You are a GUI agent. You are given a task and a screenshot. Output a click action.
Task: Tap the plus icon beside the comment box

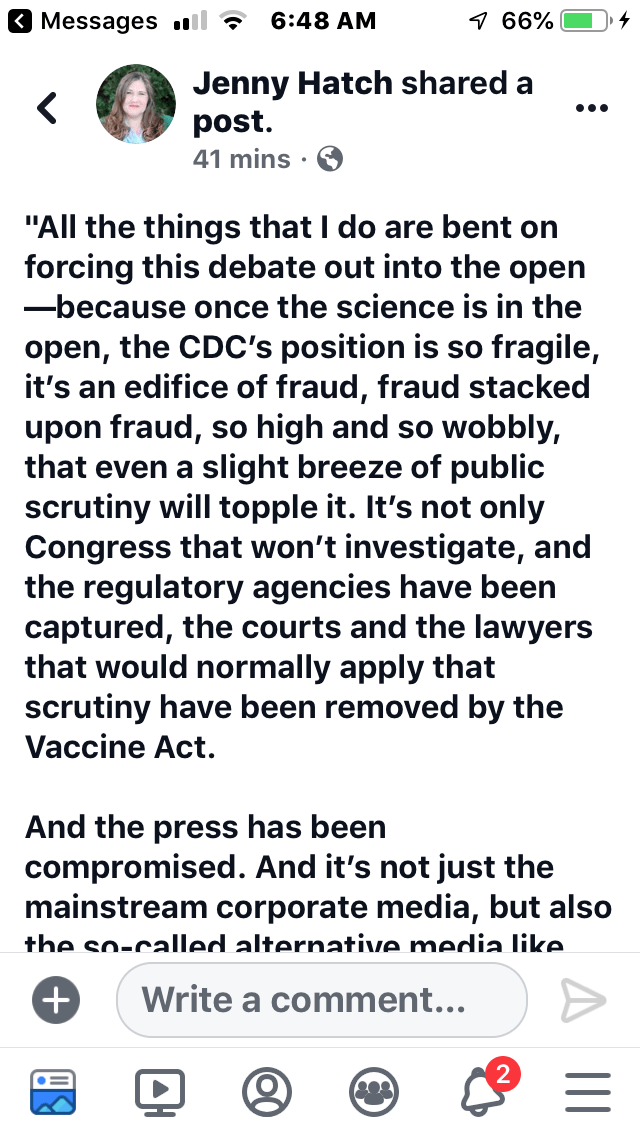pyautogui.click(x=56, y=999)
